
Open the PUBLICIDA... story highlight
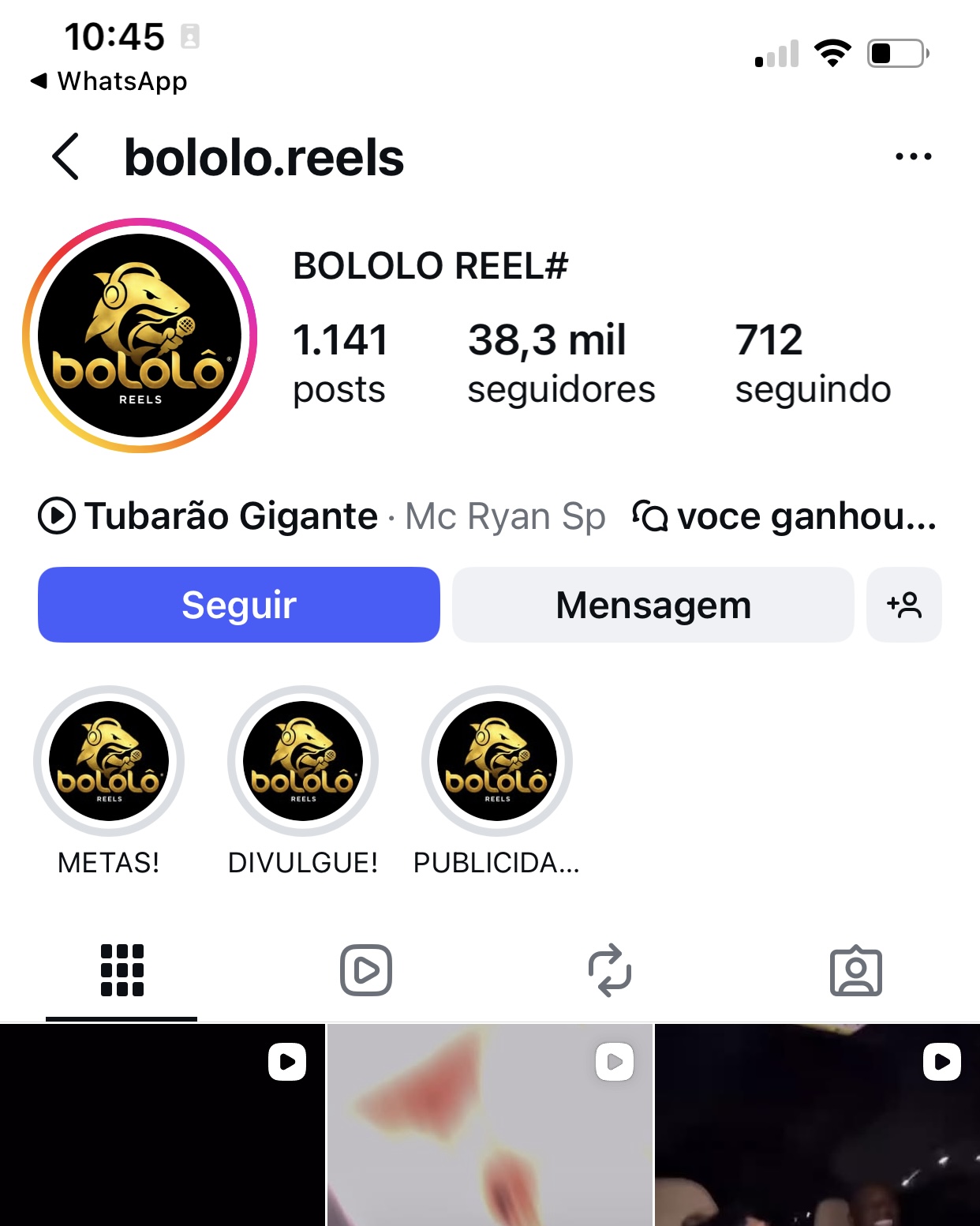pos(496,760)
